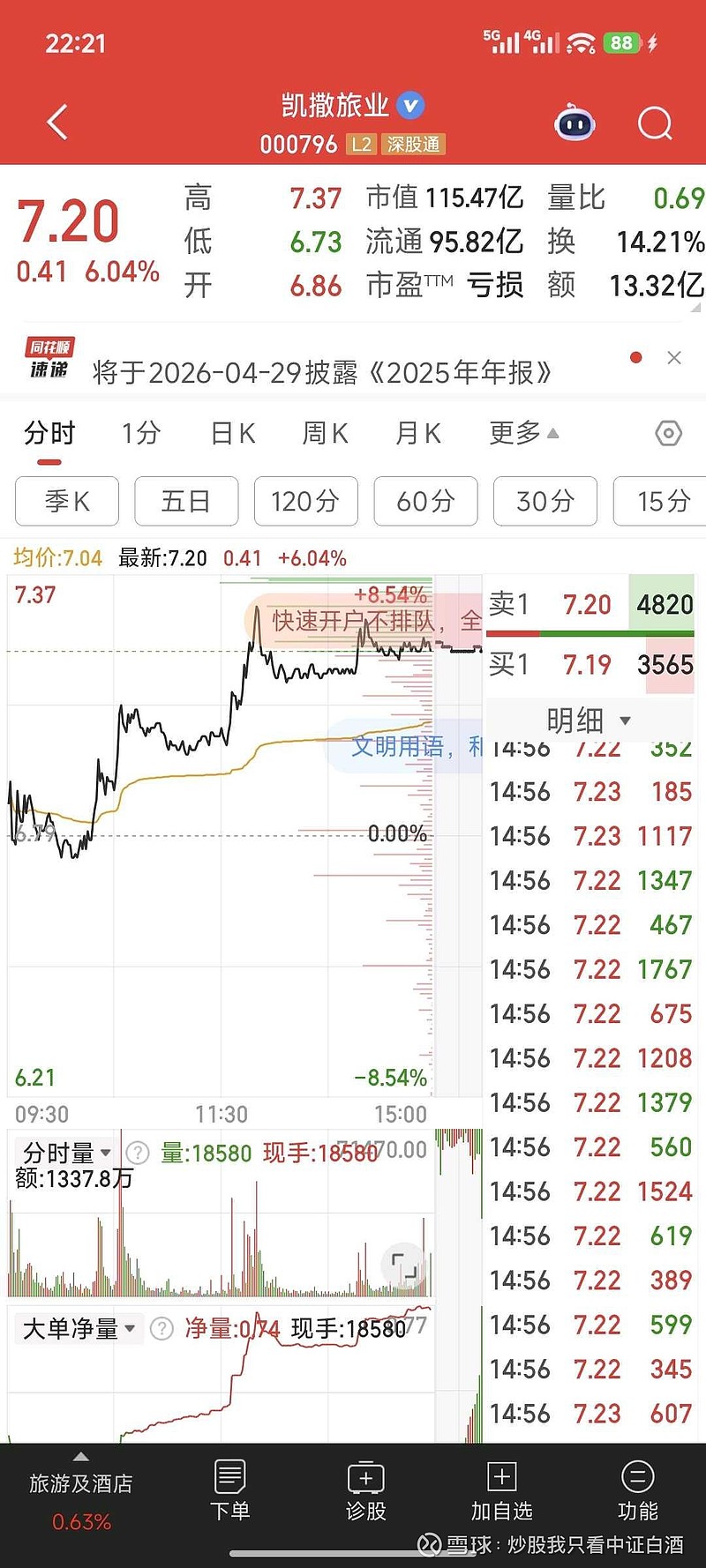Tap the back arrow at top left
The height and width of the screenshot is (1568, 706).
tap(56, 123)
